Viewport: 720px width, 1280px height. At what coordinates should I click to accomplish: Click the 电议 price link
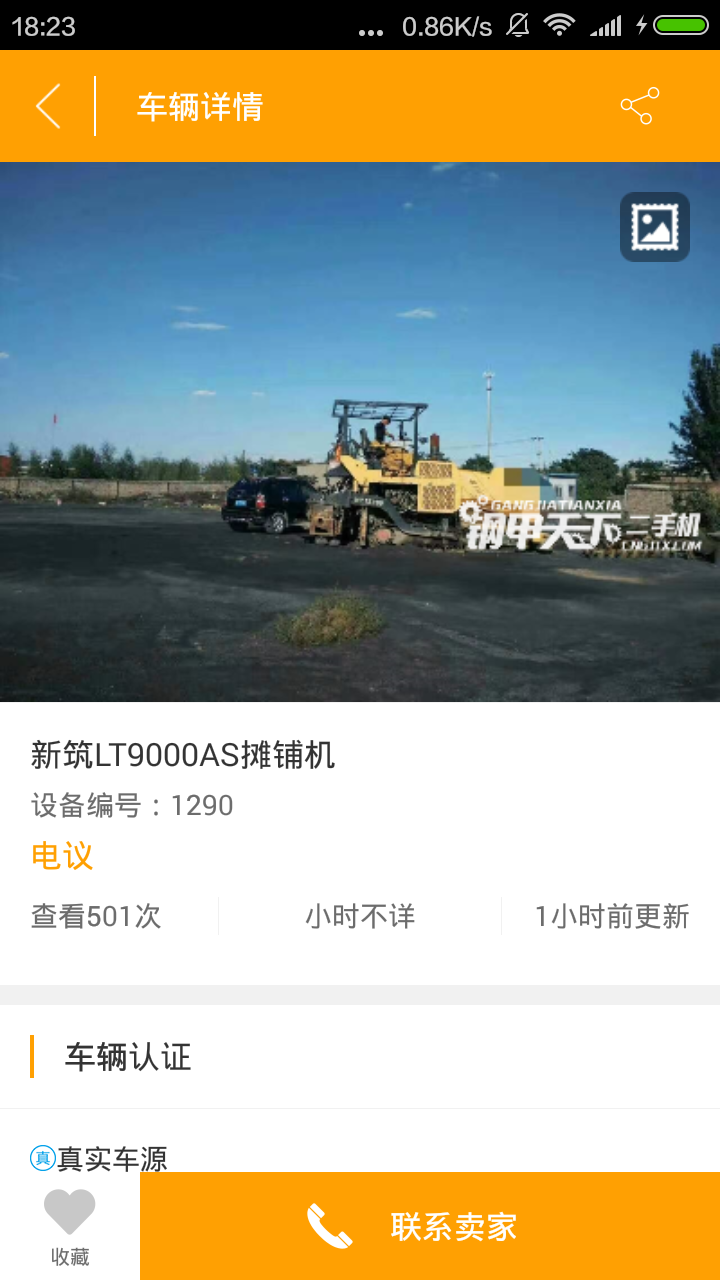point(60,856)
